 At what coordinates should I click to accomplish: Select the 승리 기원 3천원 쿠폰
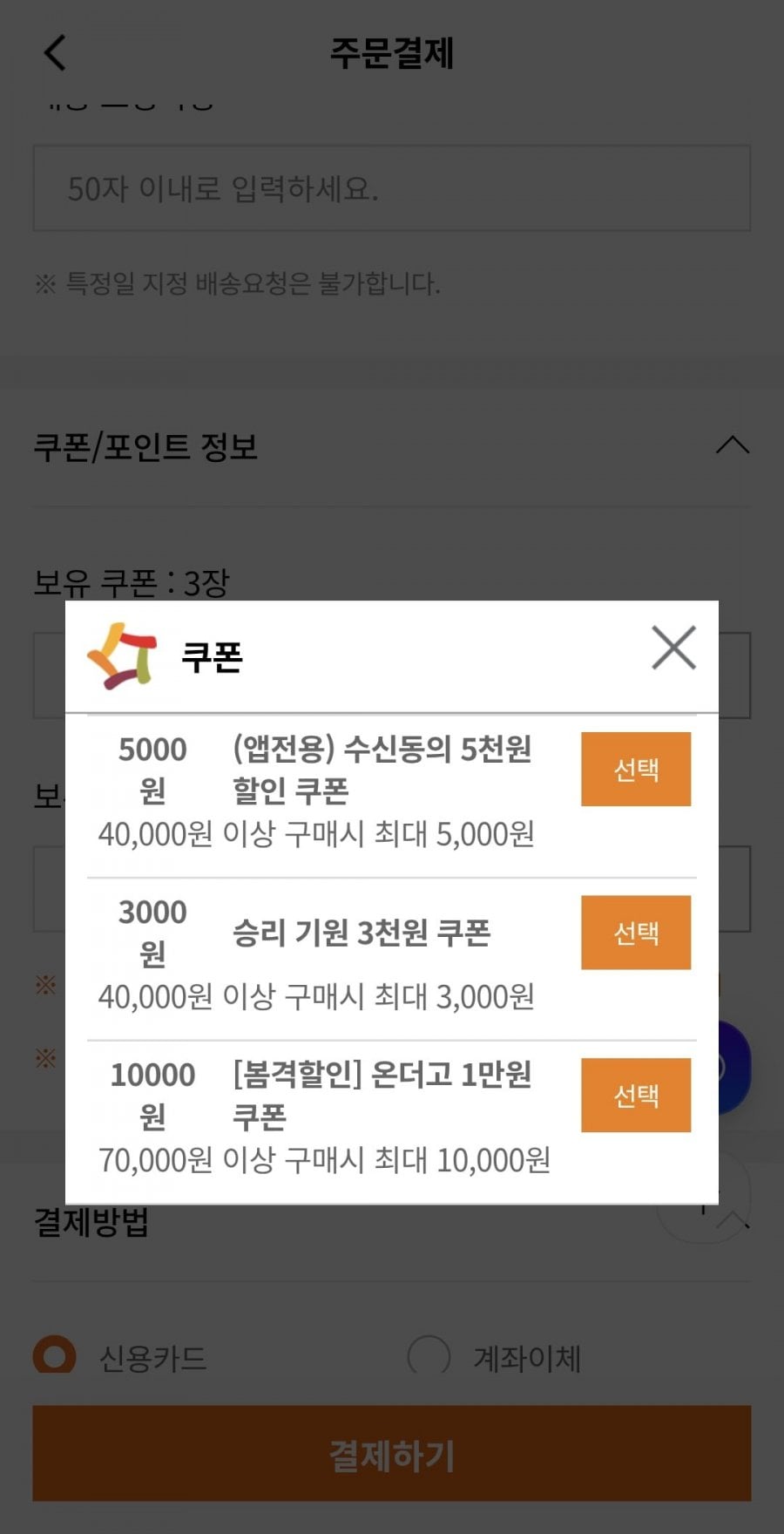coord(635,932)
